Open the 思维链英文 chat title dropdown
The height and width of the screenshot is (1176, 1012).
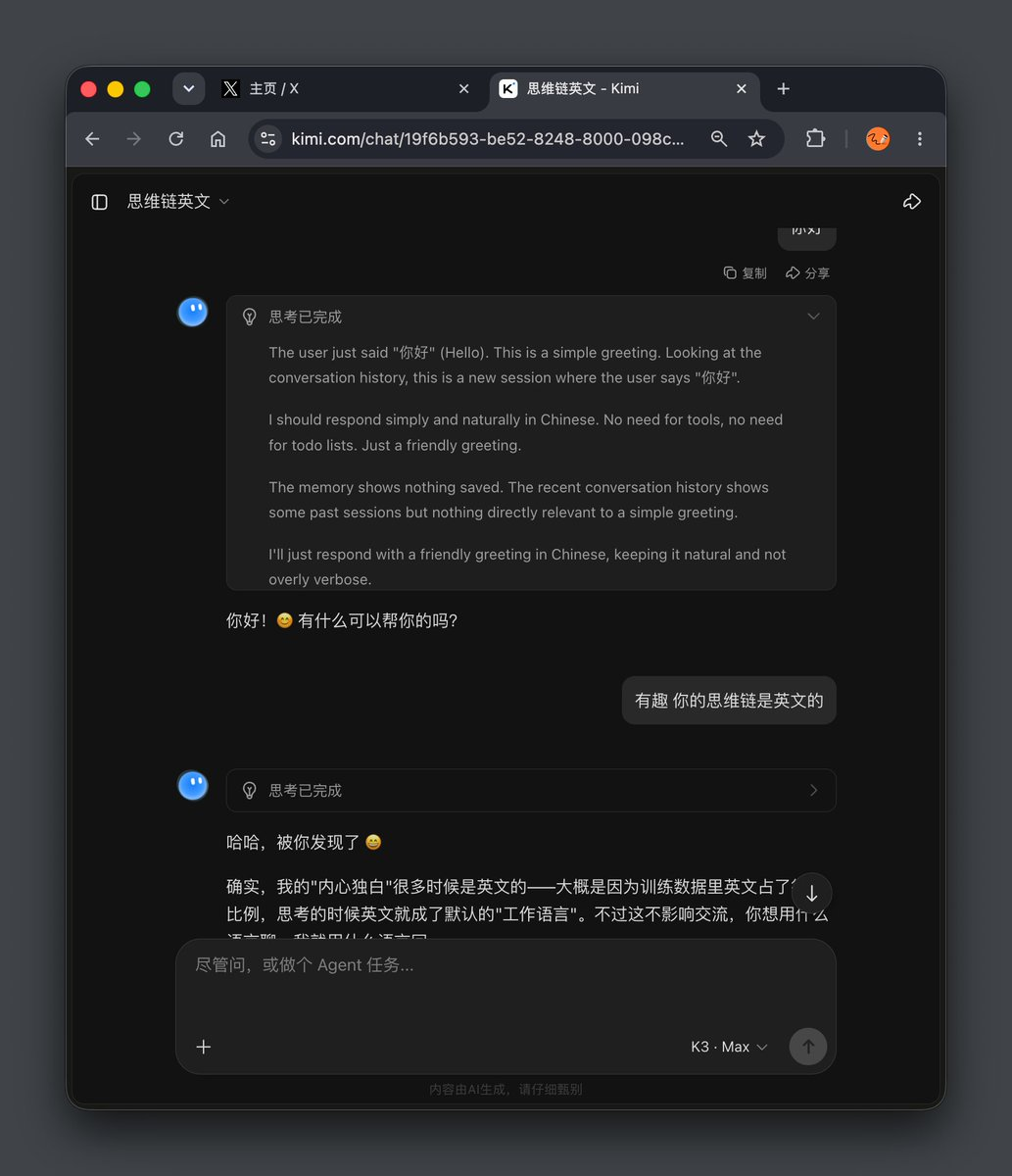(x=178, y=202)
